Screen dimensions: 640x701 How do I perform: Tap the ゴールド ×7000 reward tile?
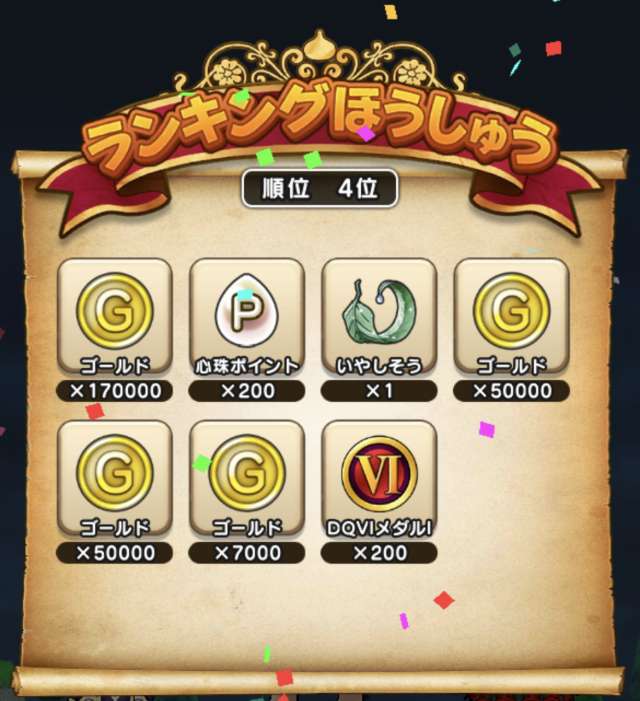[x=246, y=480]
